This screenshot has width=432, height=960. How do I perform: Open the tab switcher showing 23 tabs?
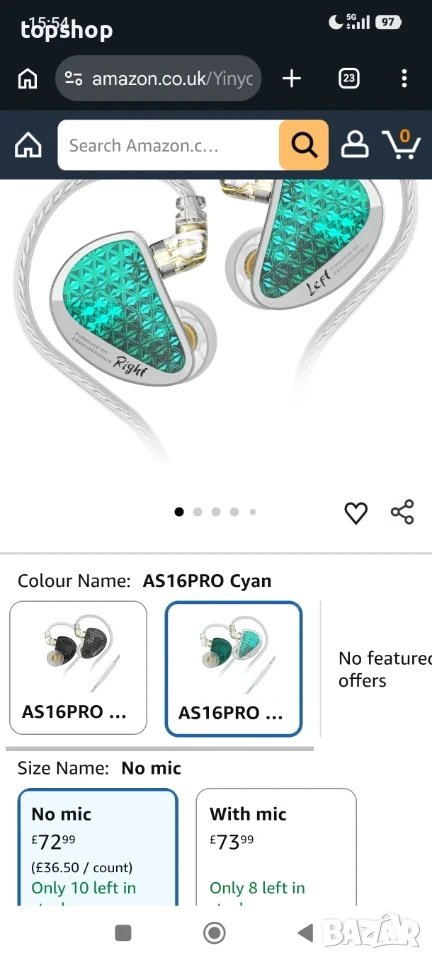click(x=349, y=78)
